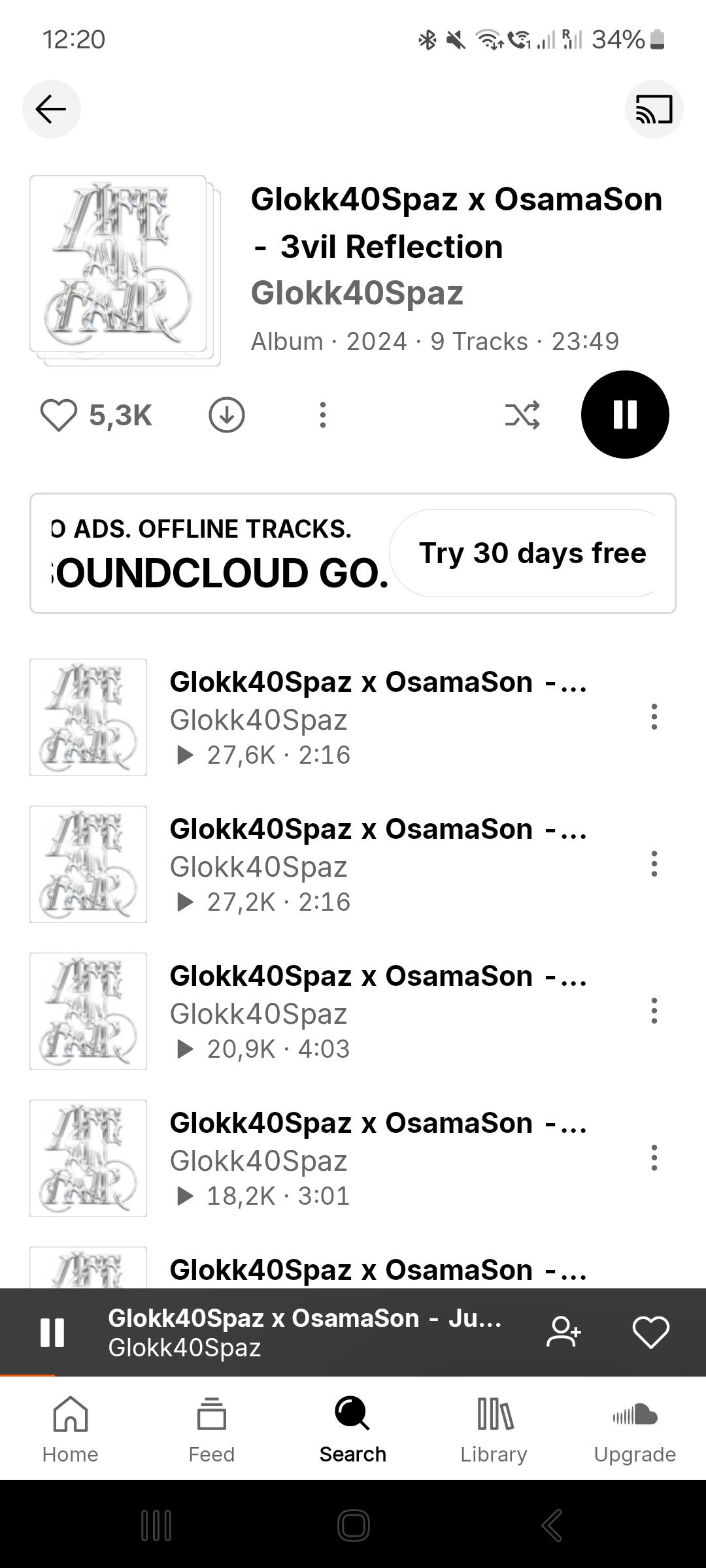This screenshot has height=1568, width=706.
Task: Shuffle the album tracks
Action: pos(522,416)
